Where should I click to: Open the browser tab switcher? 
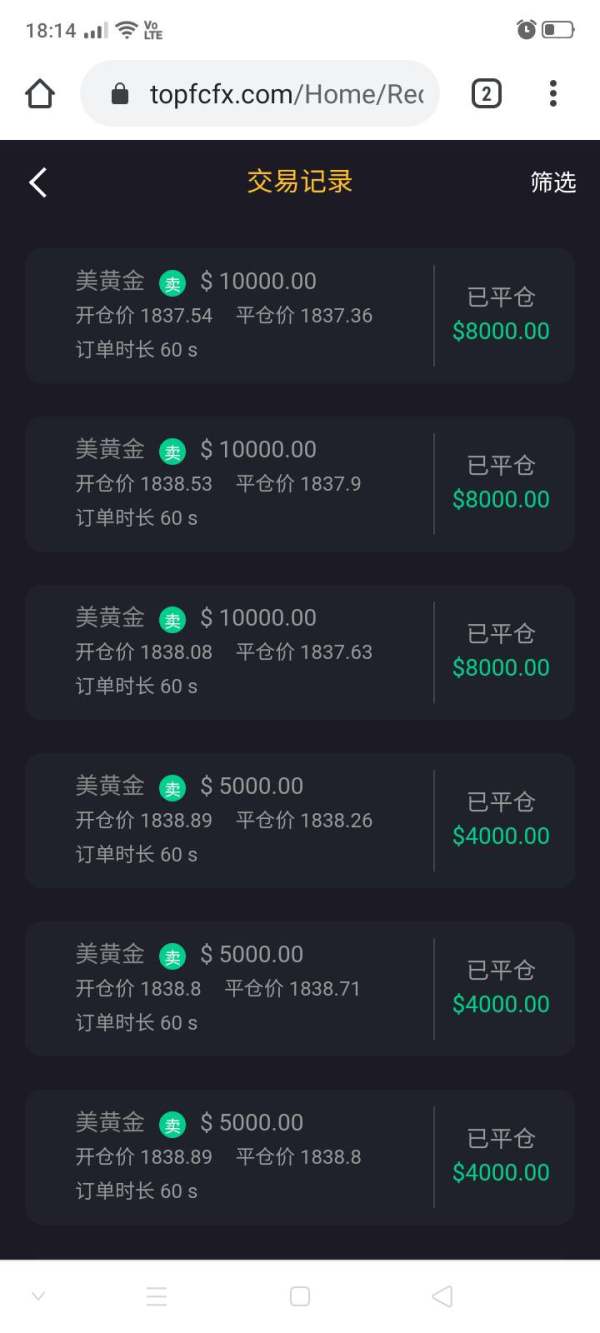486,94
